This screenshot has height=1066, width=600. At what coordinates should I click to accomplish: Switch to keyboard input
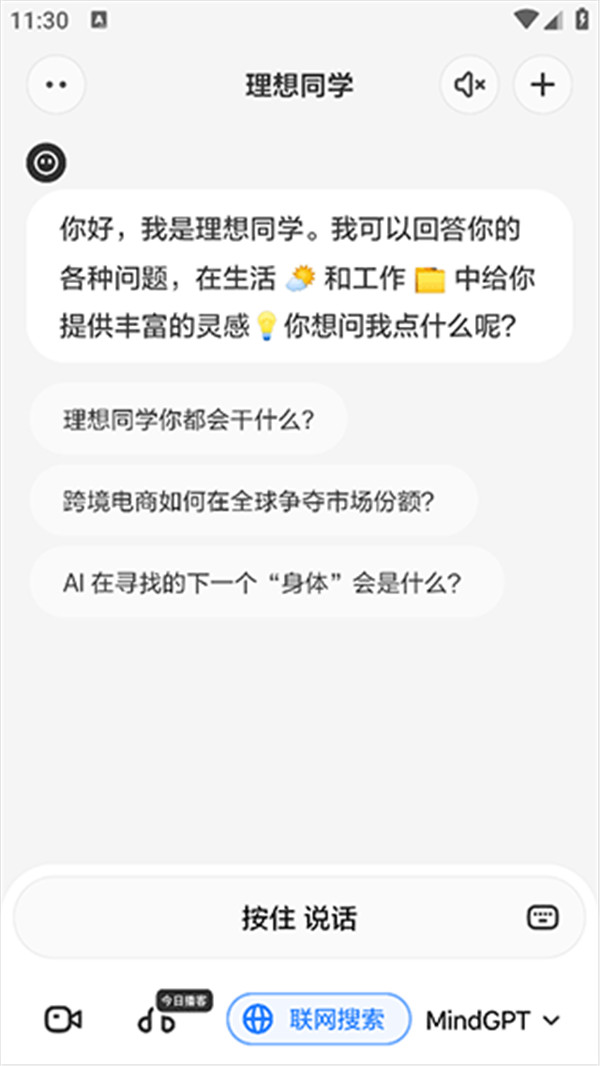(542, 917)
